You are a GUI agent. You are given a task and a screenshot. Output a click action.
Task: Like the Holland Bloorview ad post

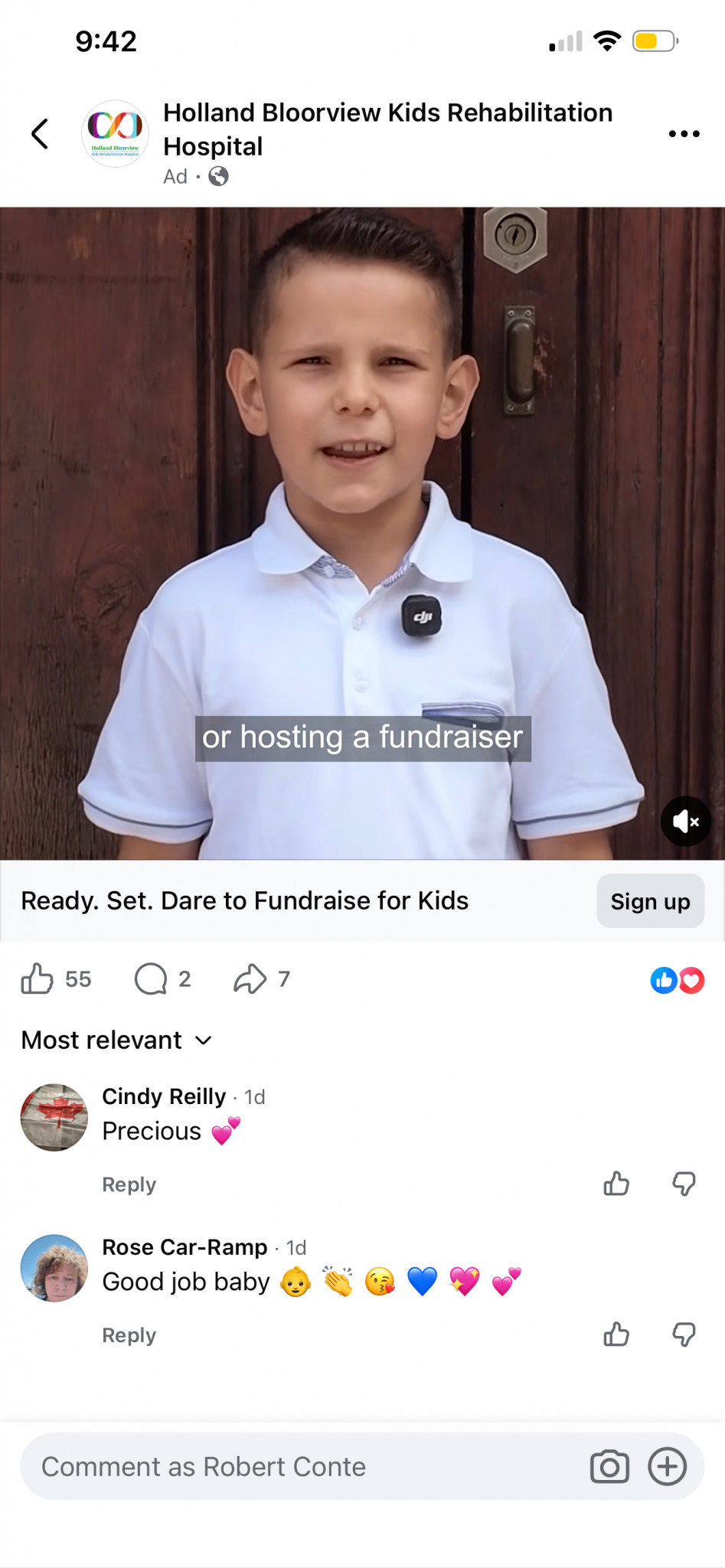[37, 979]
